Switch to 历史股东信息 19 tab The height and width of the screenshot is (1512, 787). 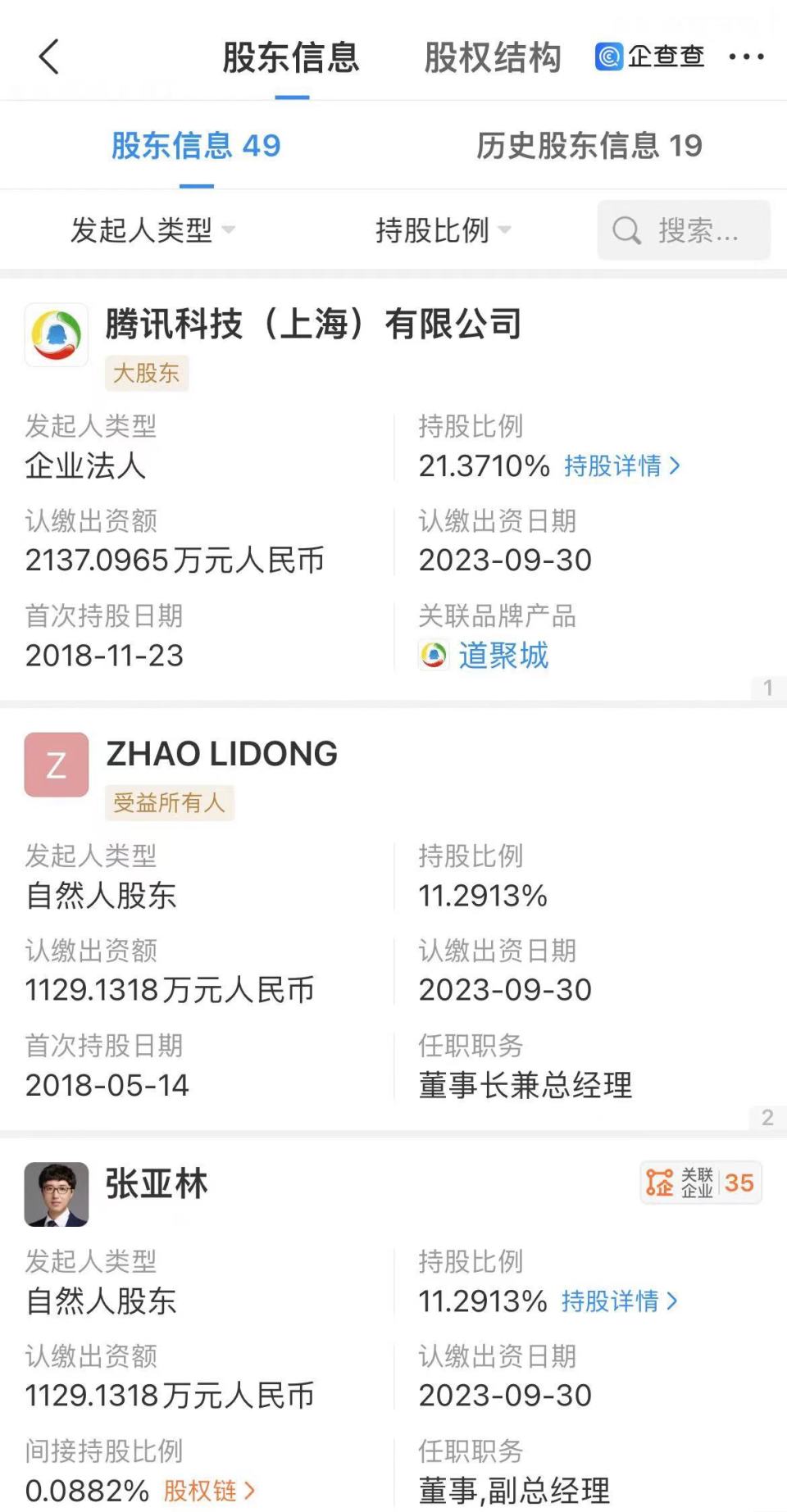(x=589, y=145)
